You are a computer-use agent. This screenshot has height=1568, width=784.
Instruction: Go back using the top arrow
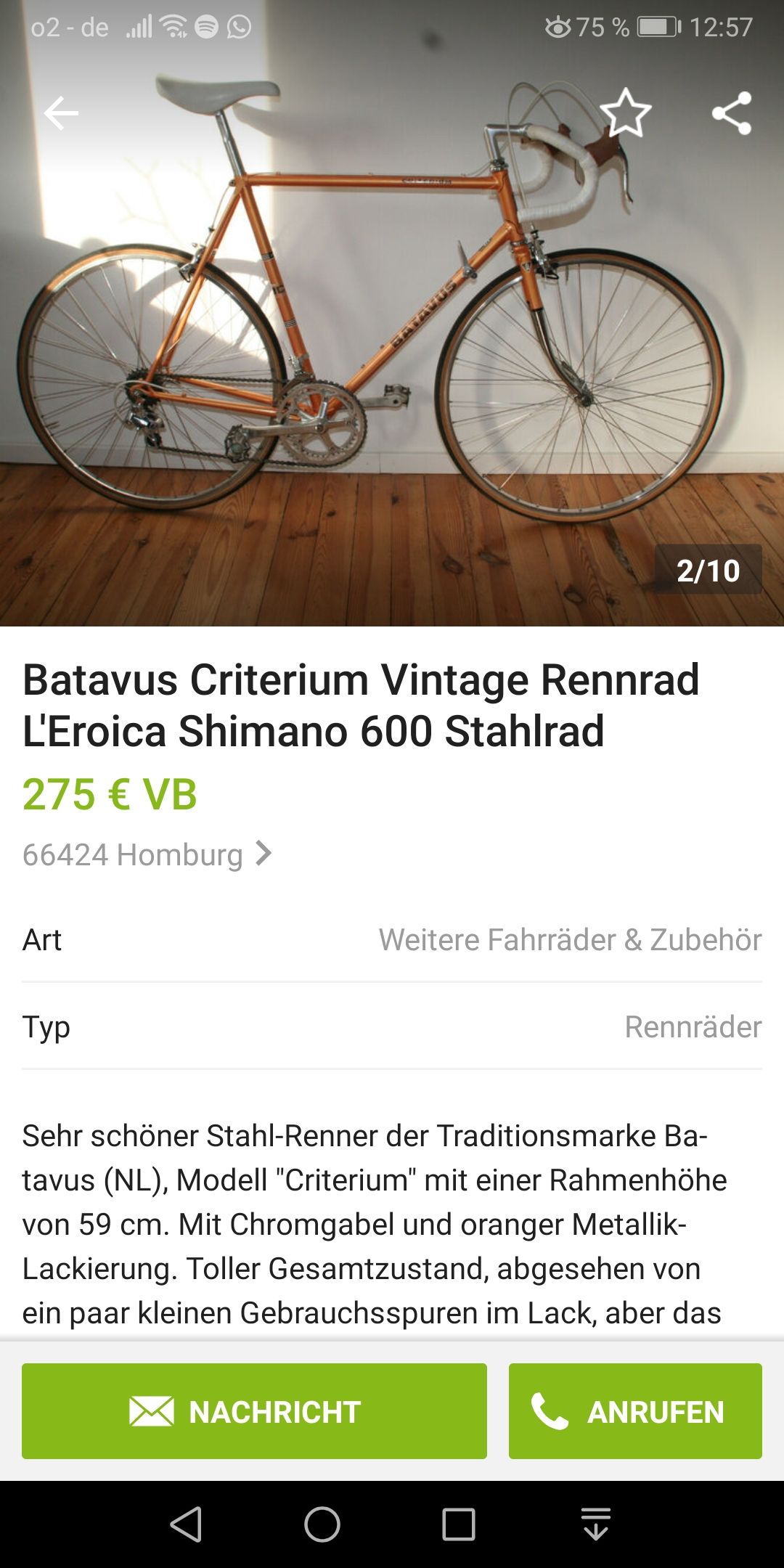click(61, 113)
